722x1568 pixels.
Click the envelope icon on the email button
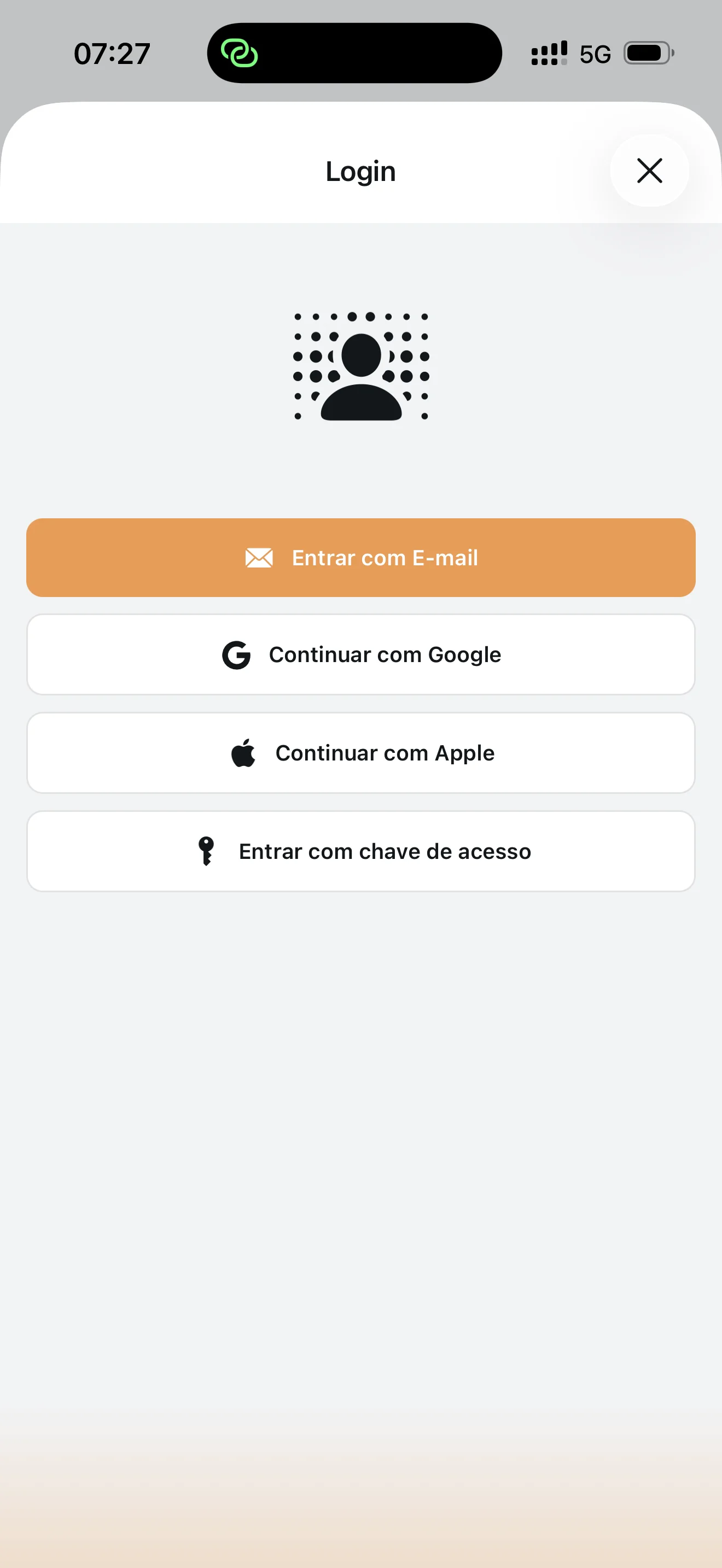coord(259,558)
